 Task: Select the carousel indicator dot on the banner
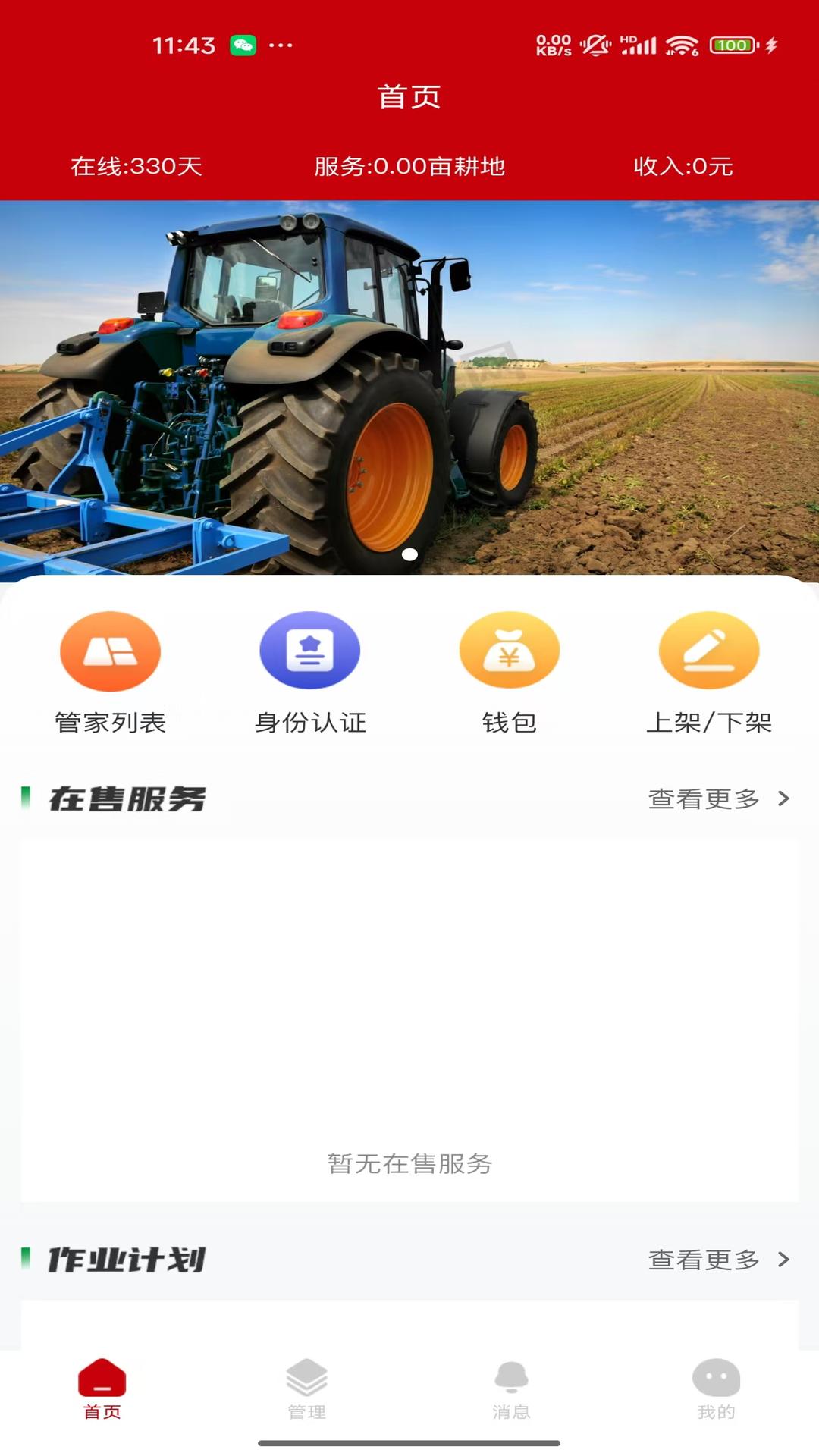[x=409, y=554]
